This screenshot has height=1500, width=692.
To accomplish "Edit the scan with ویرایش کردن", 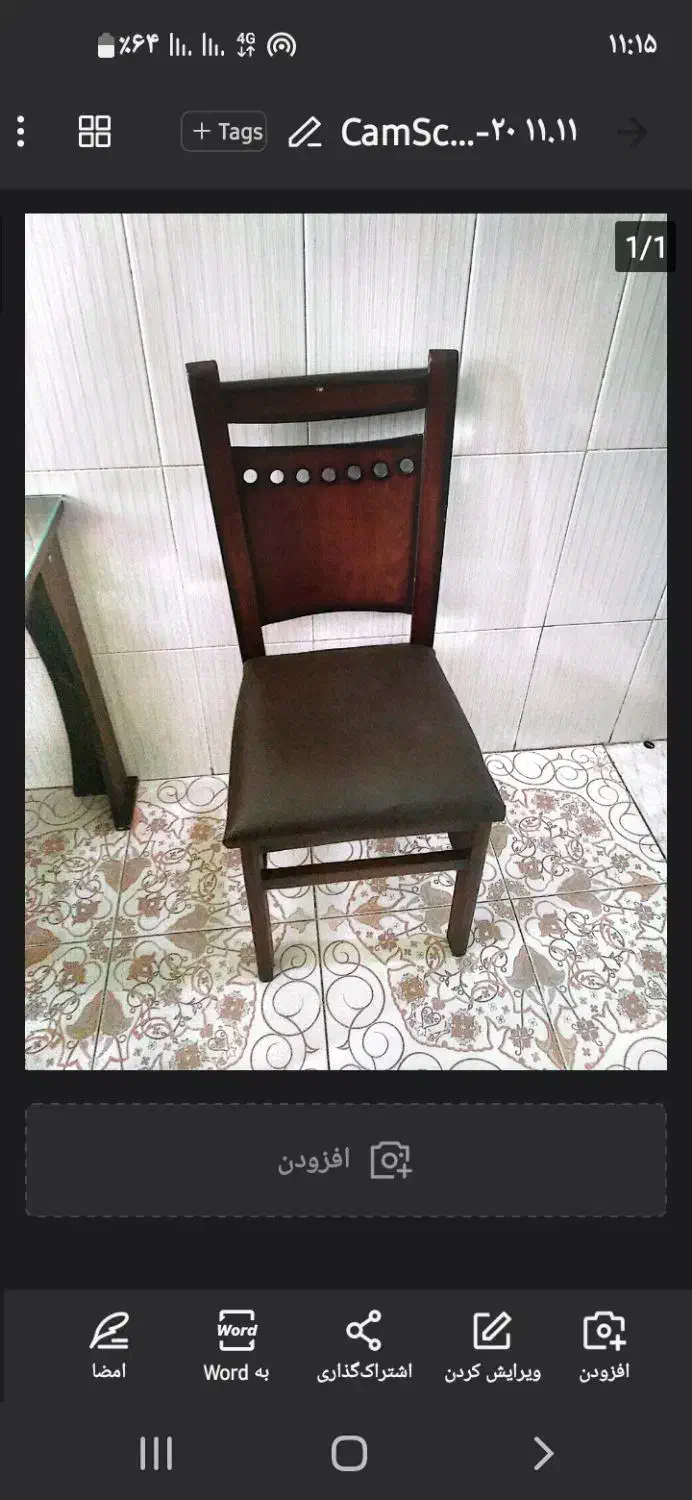I will click(x=492, y=1346).
